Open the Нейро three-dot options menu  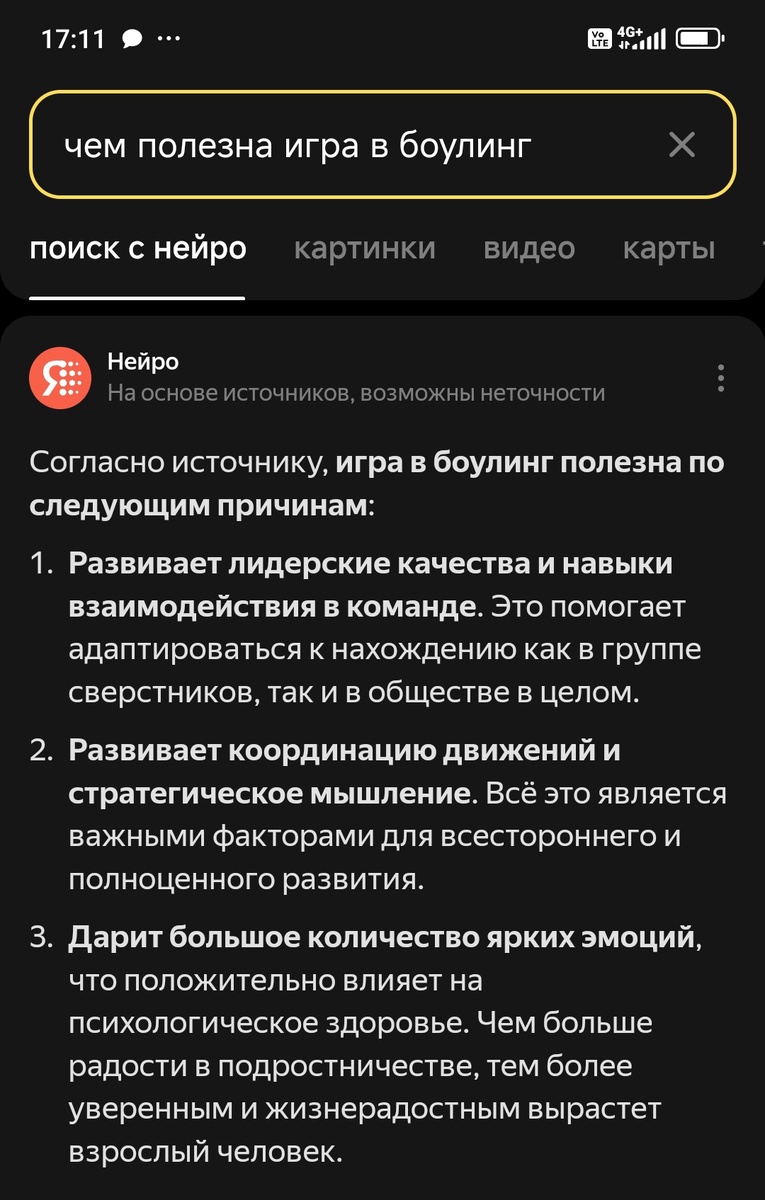(x=722, y=378)
